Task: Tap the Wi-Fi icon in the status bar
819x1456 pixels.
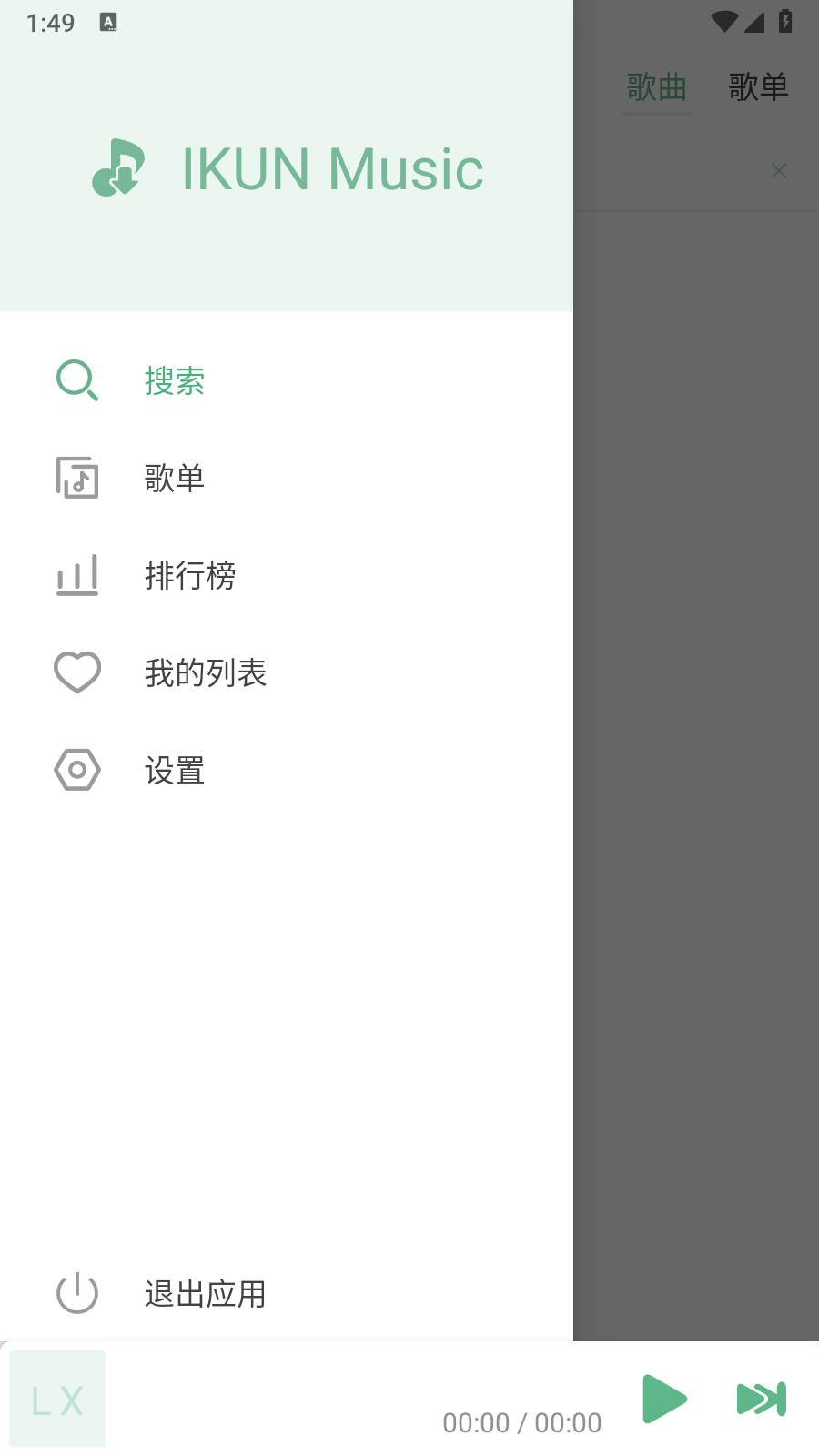Action: point(723,23)
